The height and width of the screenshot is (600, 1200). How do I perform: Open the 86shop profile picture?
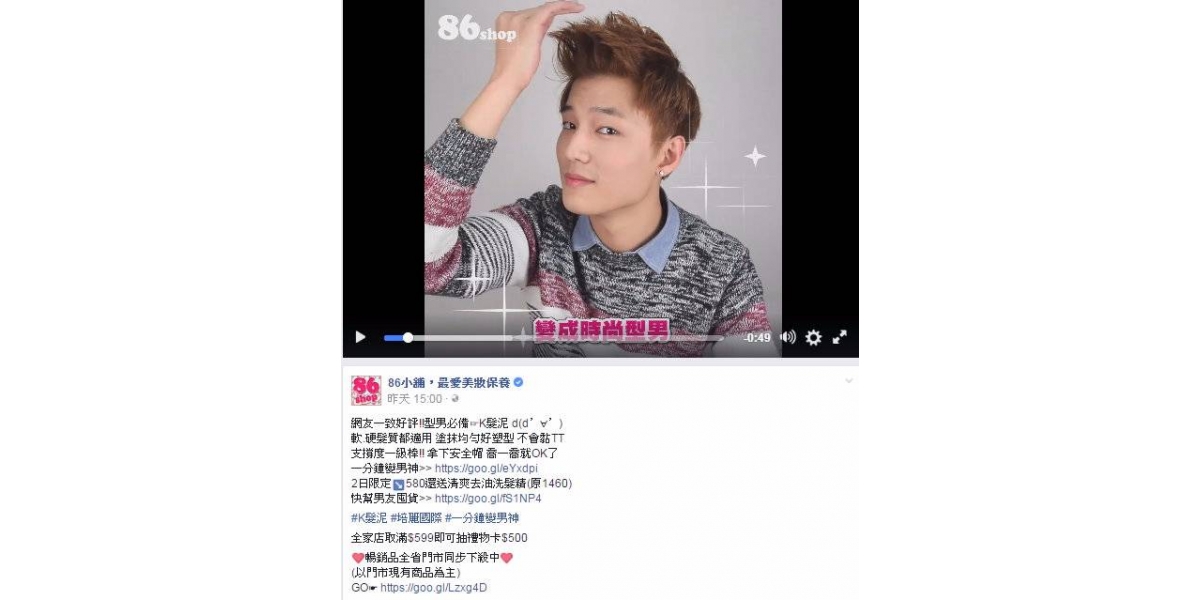366,390
